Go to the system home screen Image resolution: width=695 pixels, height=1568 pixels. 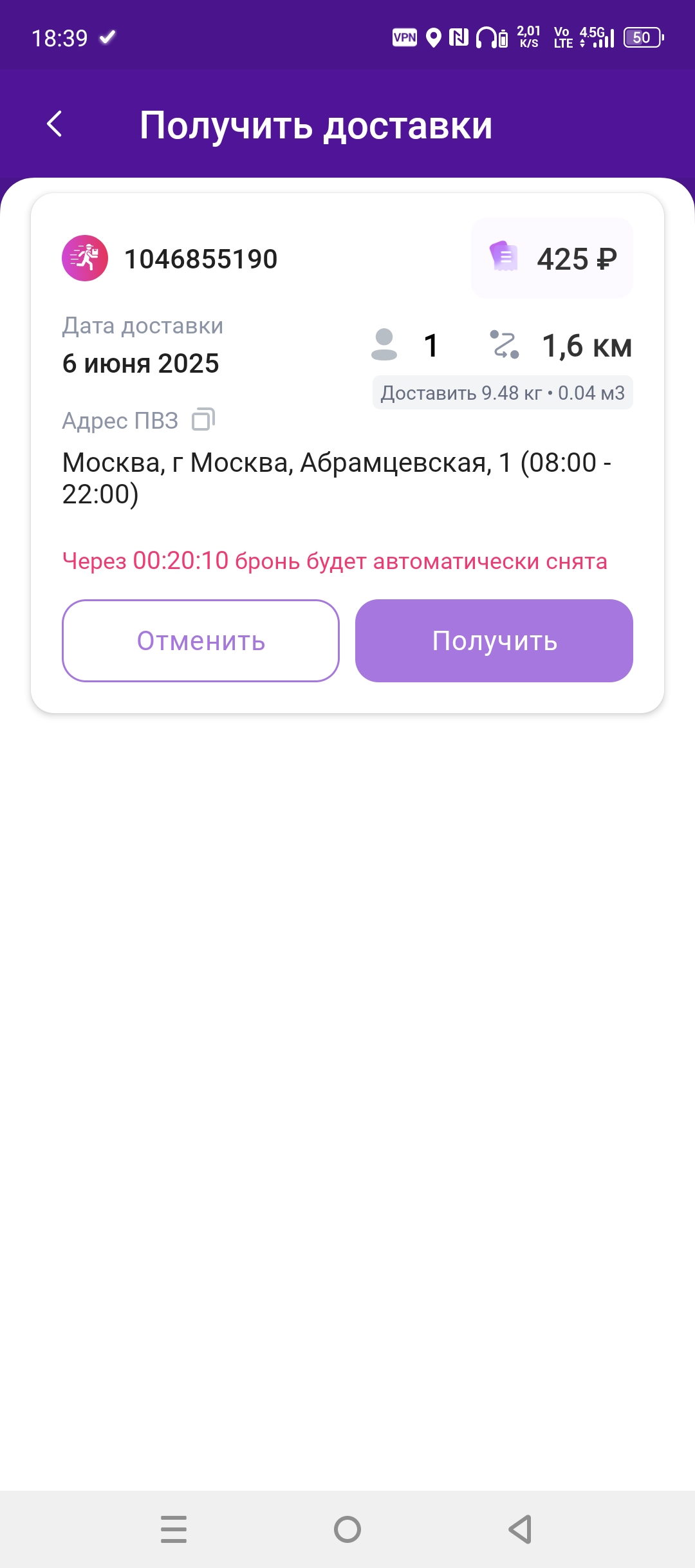pyautogui.click(x=347, y=1529)
